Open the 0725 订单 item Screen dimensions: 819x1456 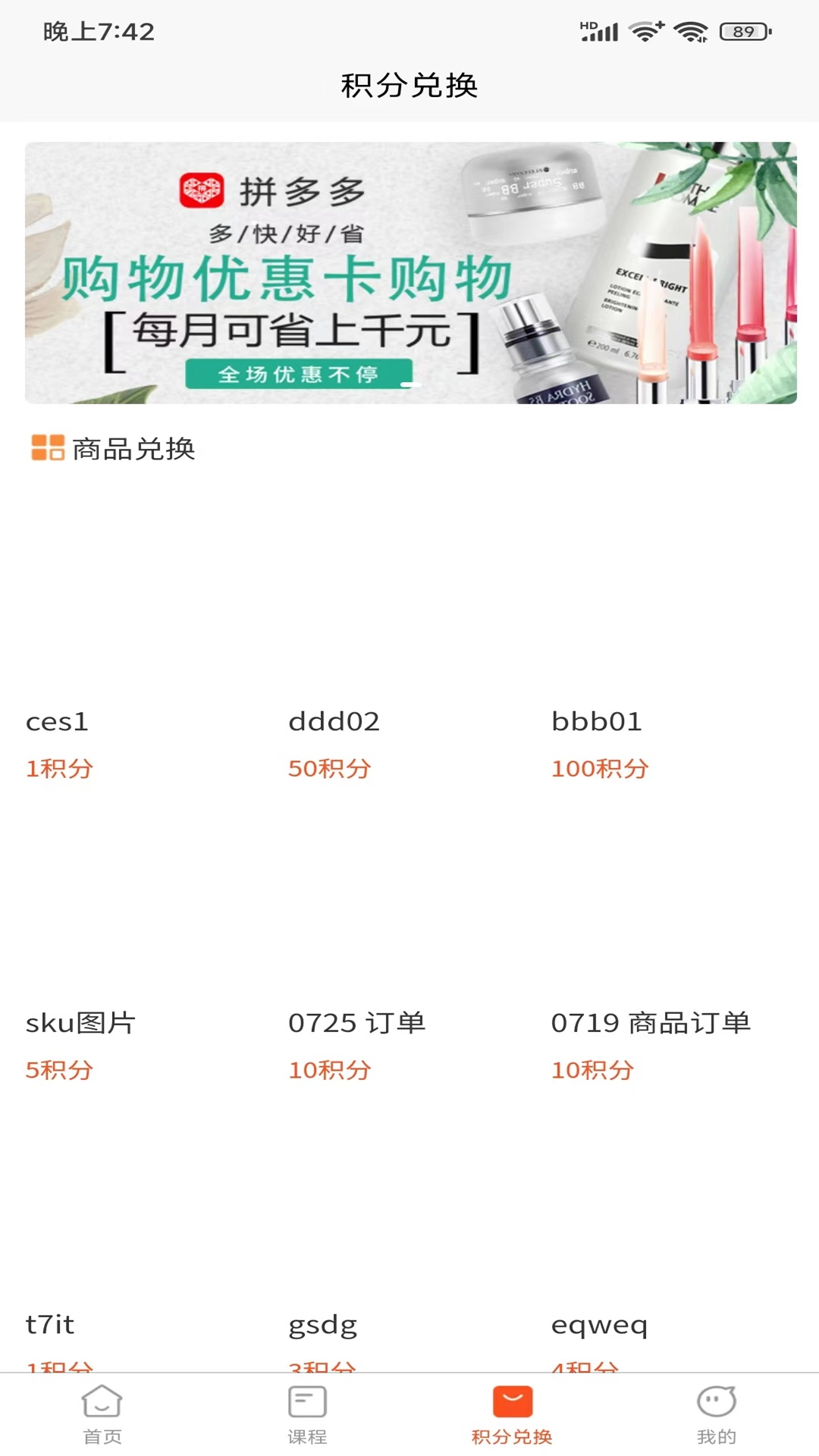[x=358, y=1022]
